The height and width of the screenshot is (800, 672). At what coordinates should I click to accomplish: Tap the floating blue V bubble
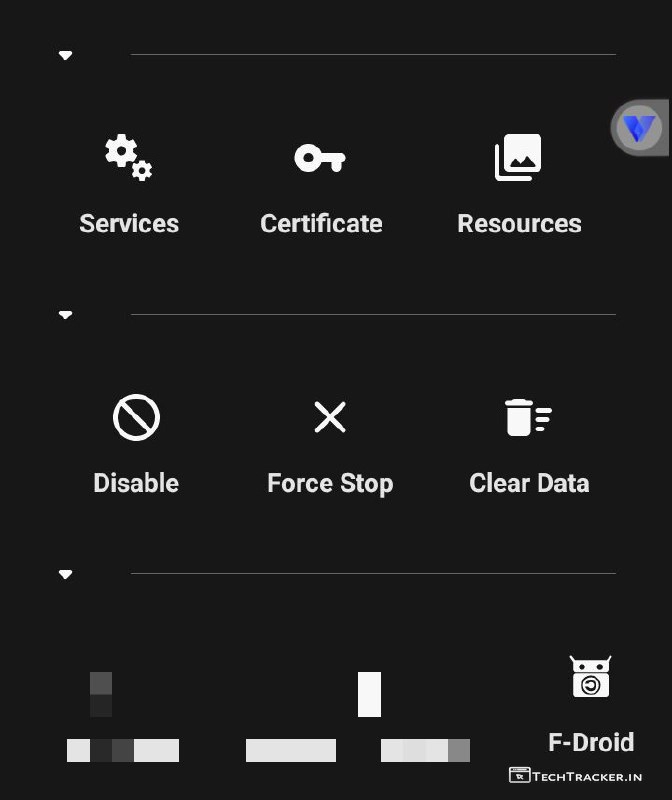638,128
